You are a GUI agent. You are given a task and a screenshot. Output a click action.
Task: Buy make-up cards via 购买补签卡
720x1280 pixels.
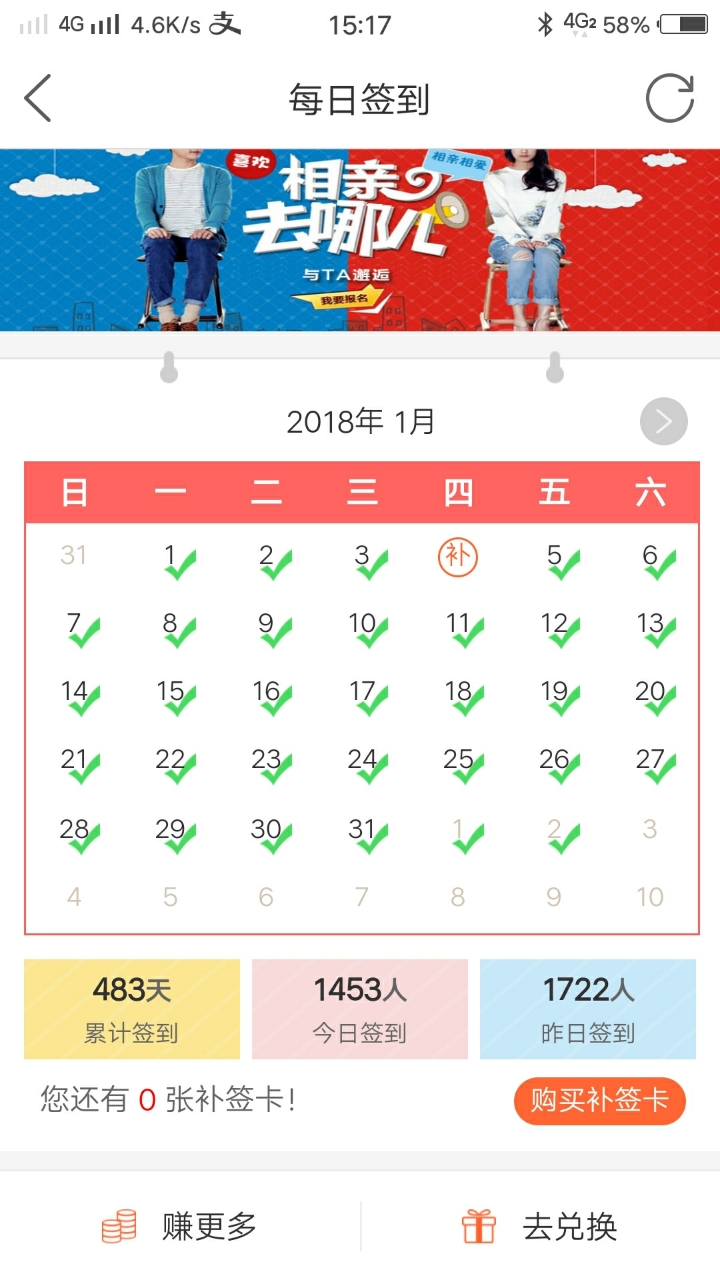pos(599,1101)
